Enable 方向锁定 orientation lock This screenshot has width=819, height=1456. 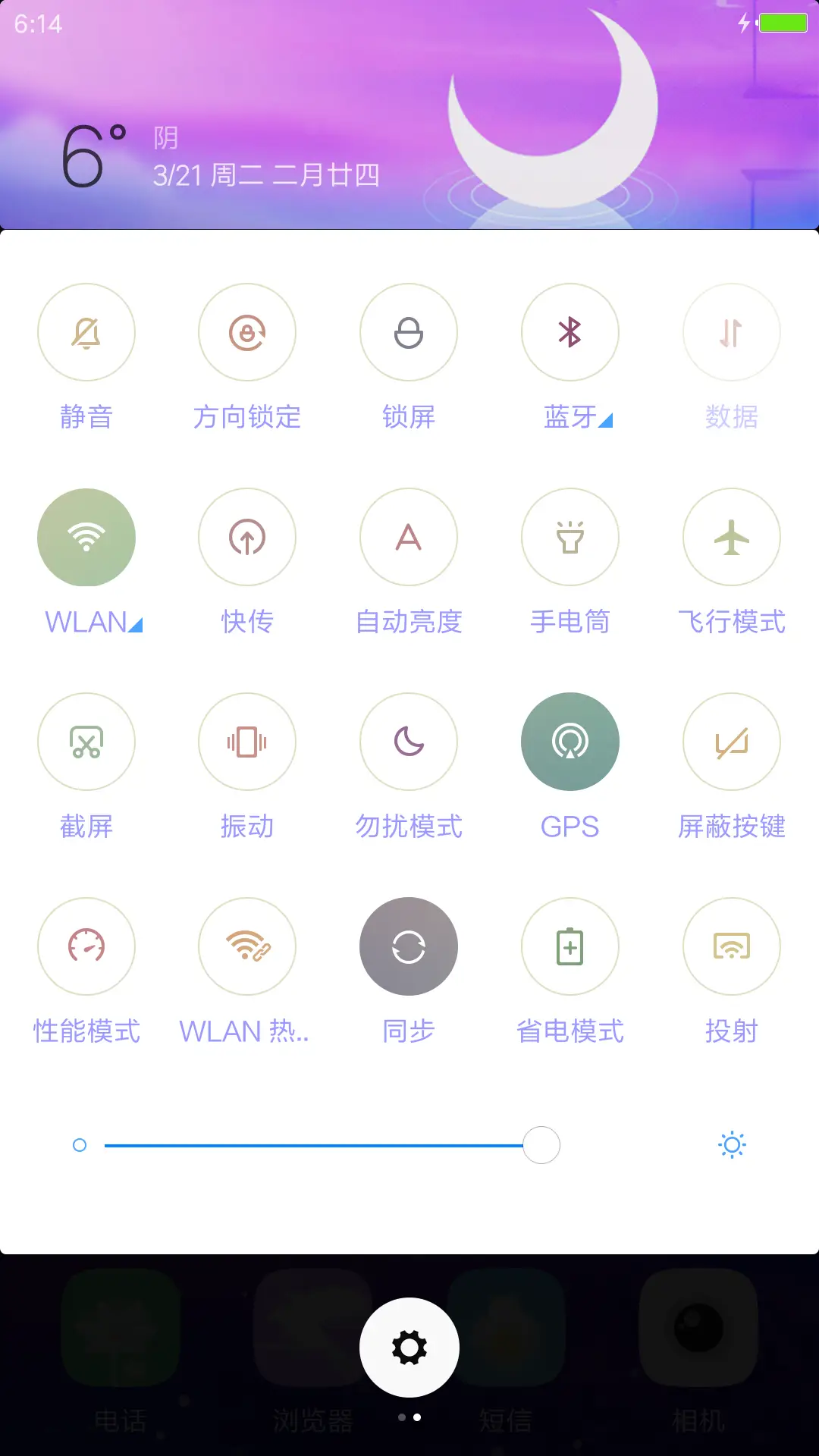[247, 332]
